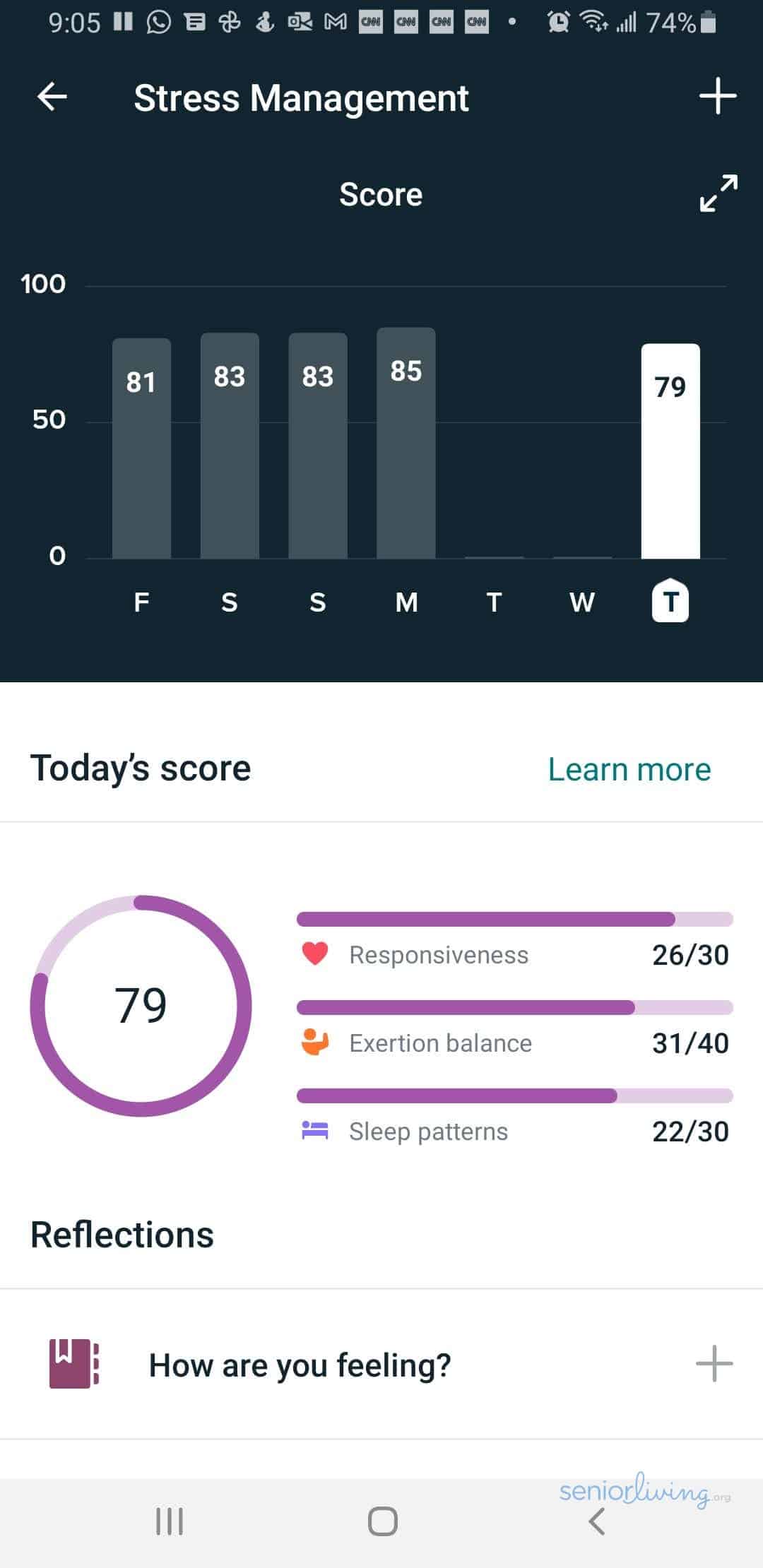Image resolution: width=763 pixels, height=1568 pixels.
Task: Switch to the Score chart header
Action: click(381, 194)
